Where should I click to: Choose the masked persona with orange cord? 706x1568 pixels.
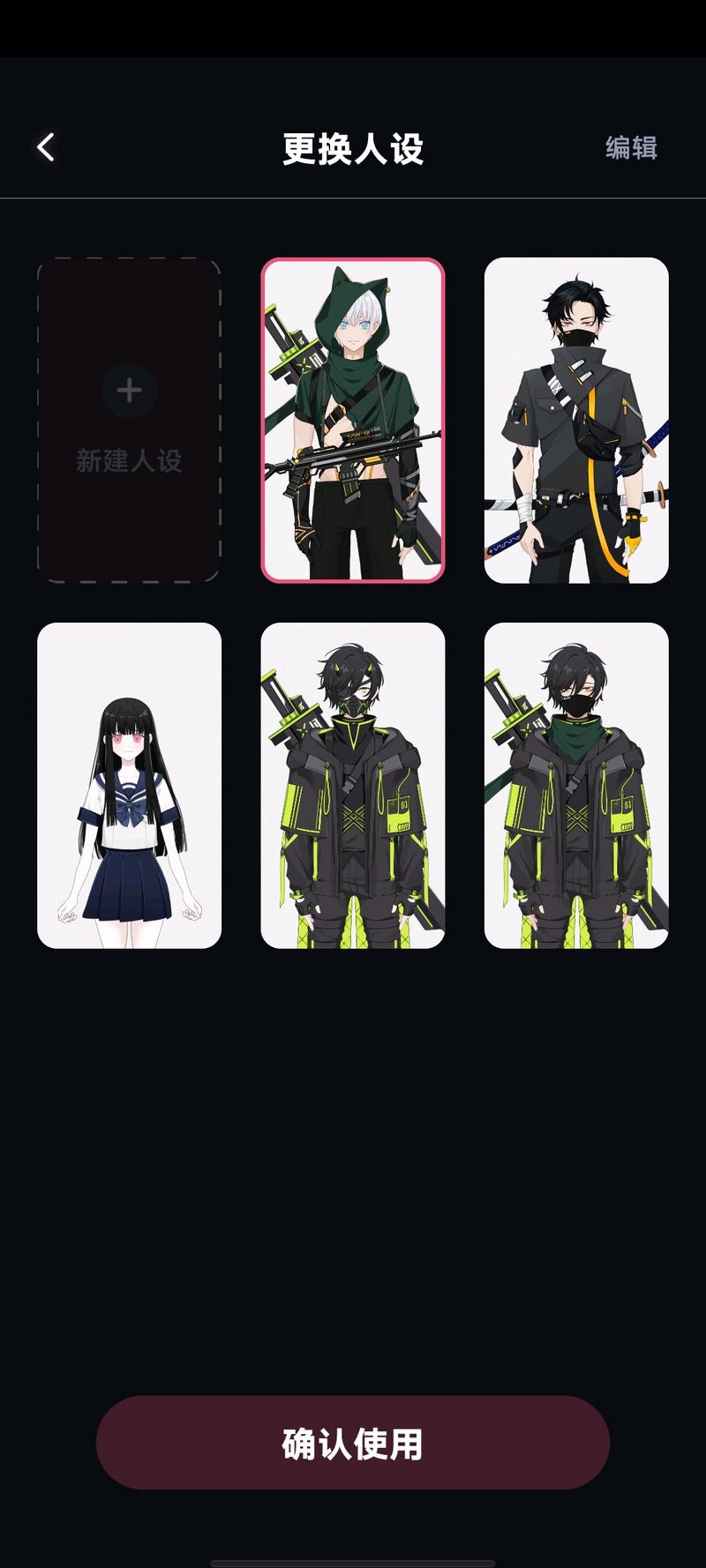pos(576,420)
